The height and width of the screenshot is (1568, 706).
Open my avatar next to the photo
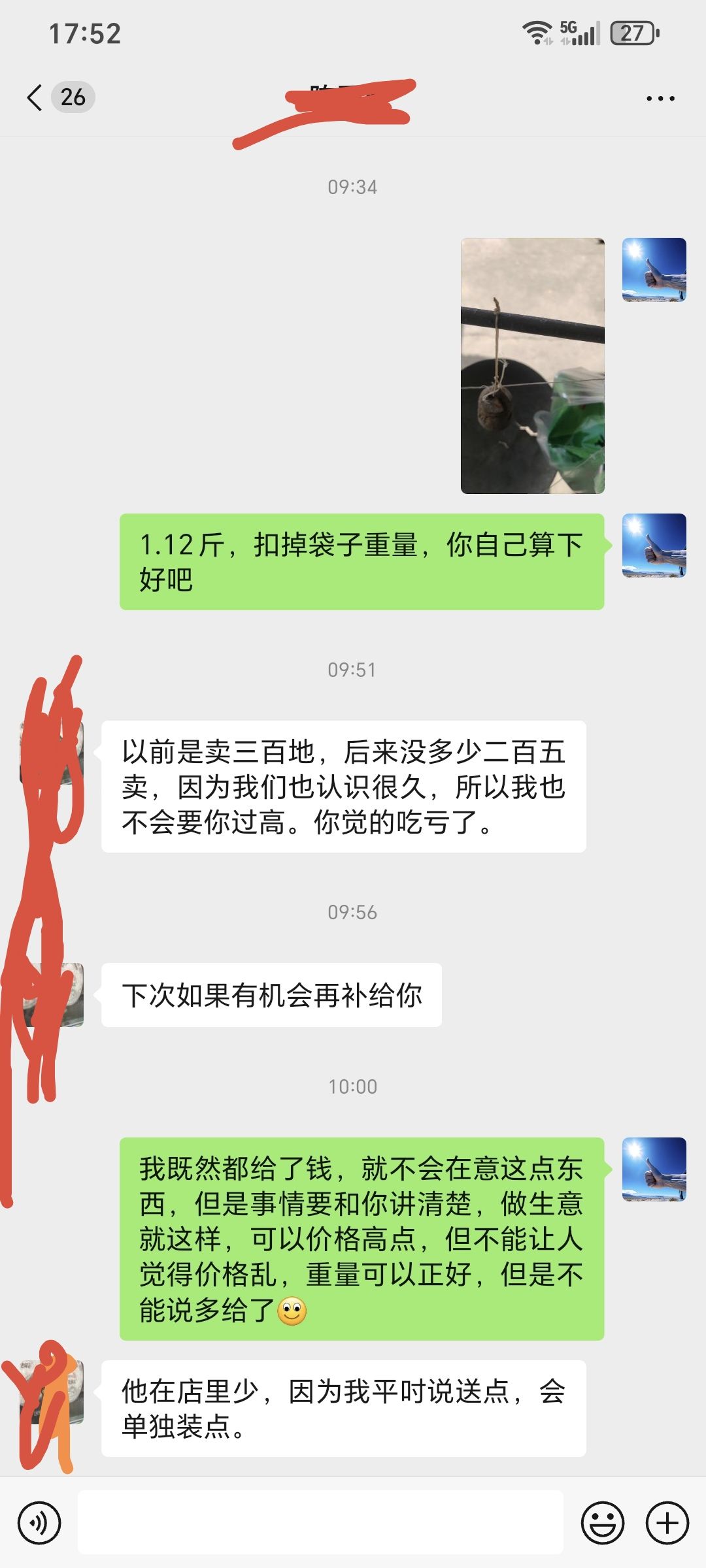[x=654, y=270]
